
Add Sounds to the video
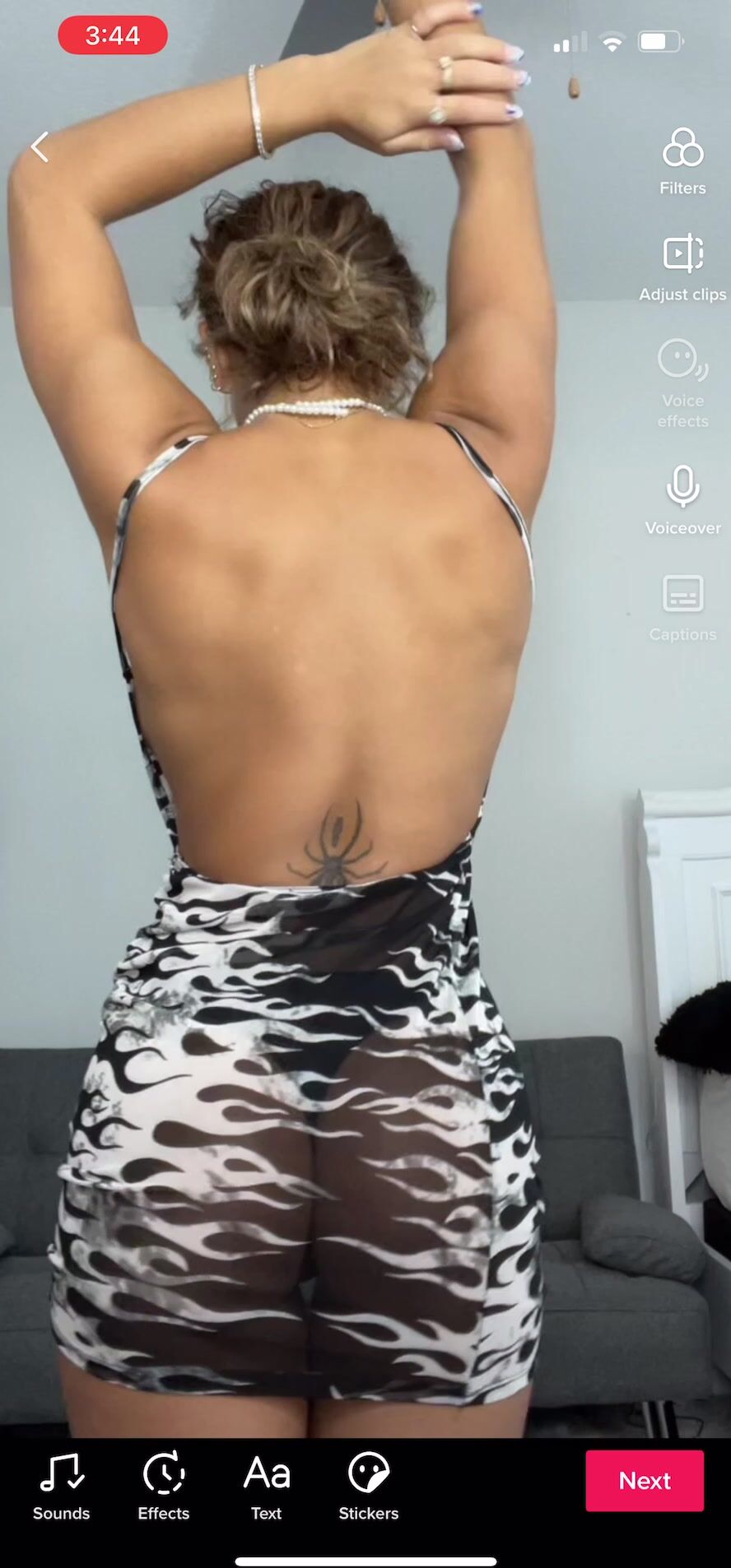point(62,1486)
